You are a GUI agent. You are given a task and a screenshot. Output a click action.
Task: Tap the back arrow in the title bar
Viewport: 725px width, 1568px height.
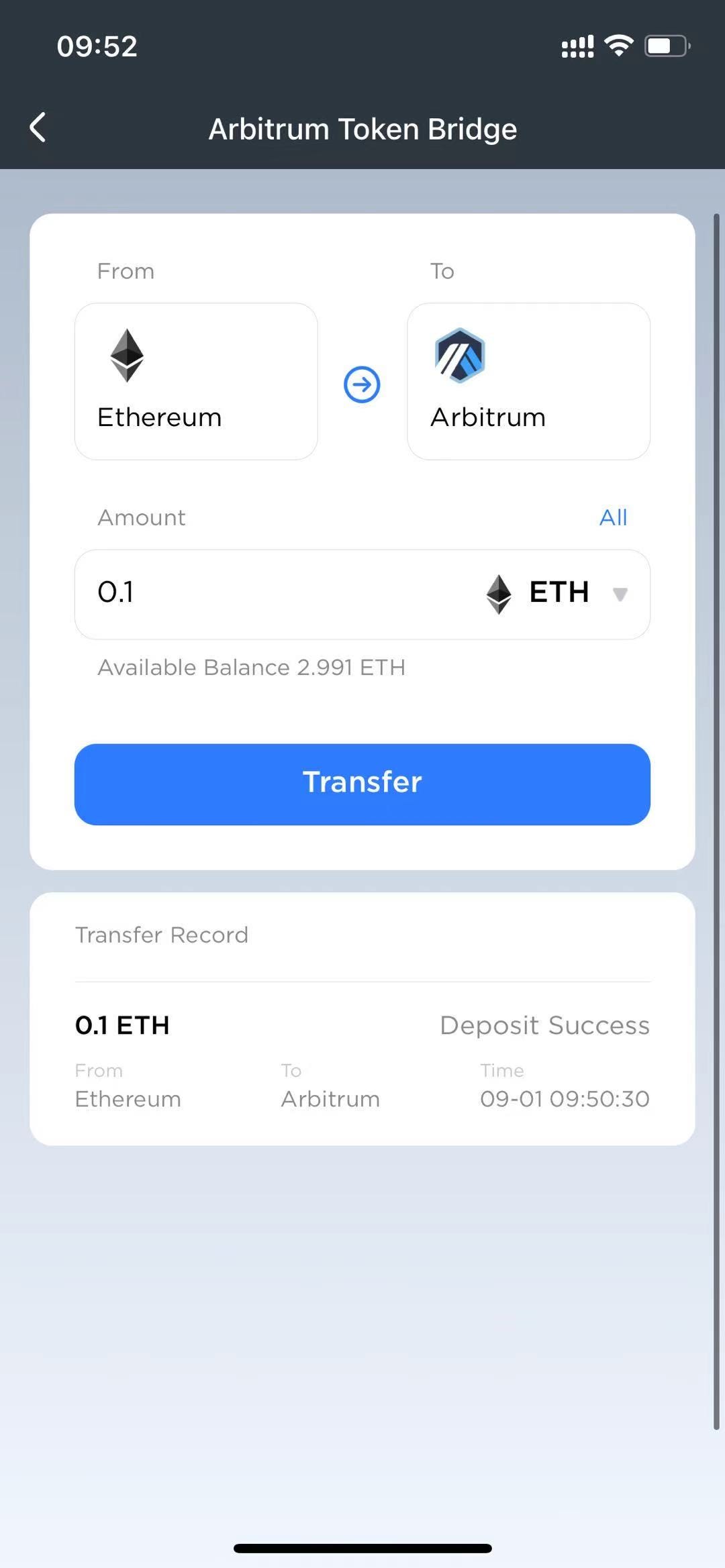tap(38, 127)
